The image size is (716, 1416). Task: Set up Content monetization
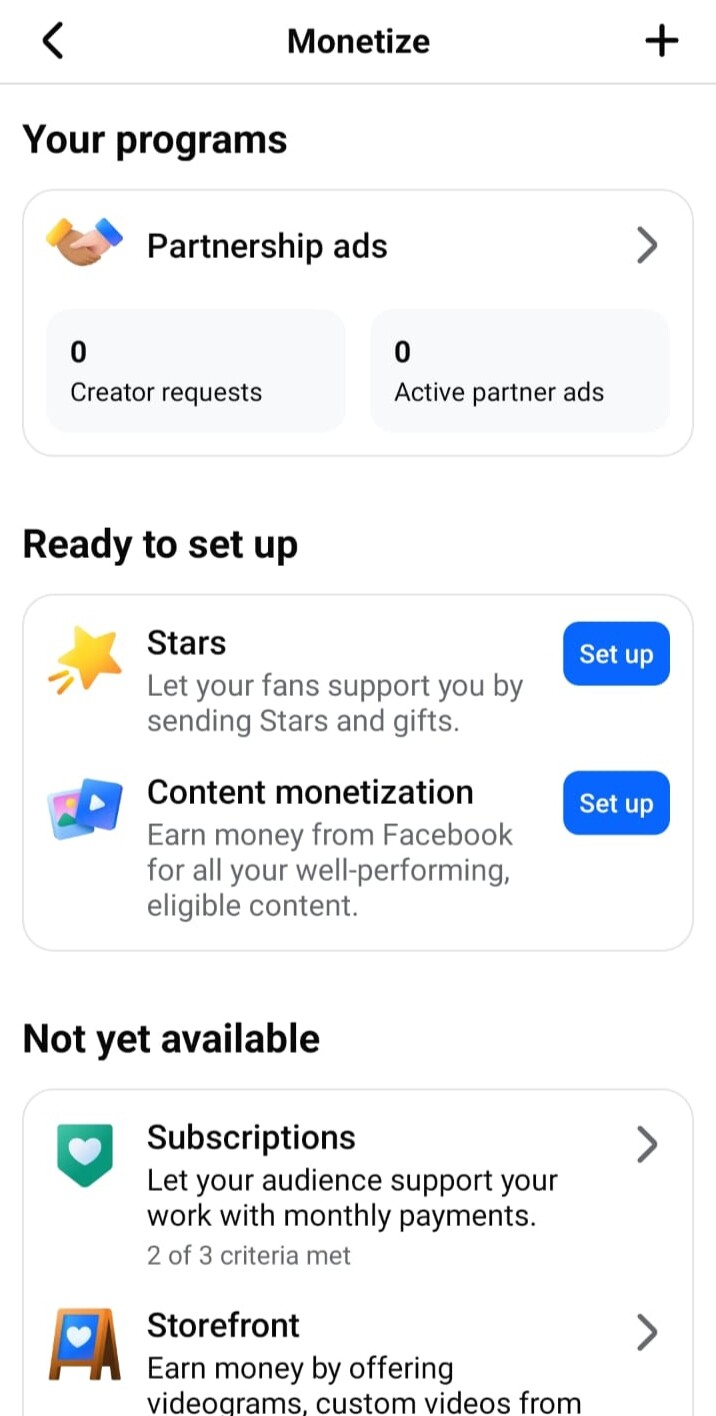615,803
